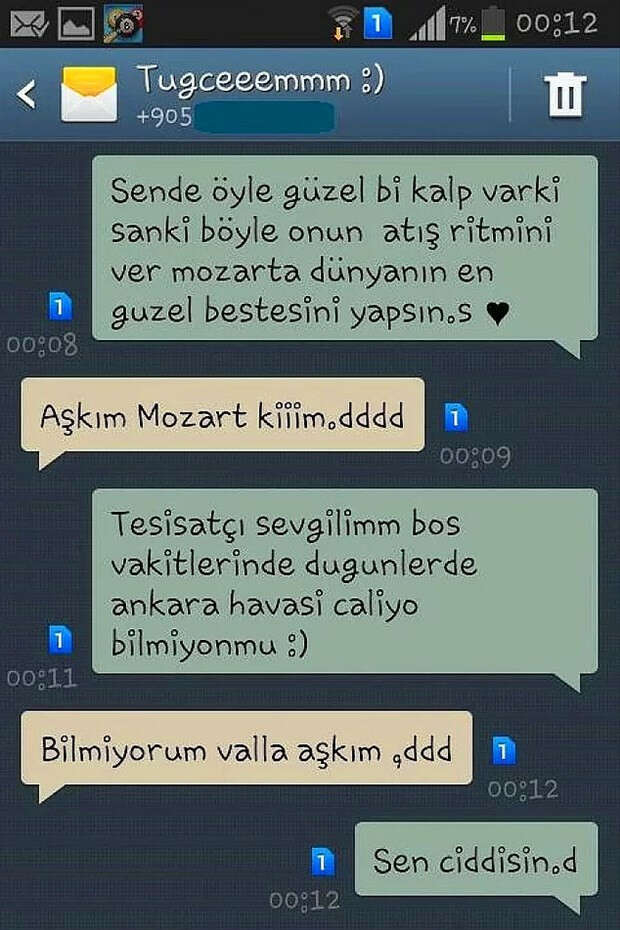
Task: Tap the 'Sen ciddisin' message bubble
Action: pyautogui.click(x=475, y=859)
